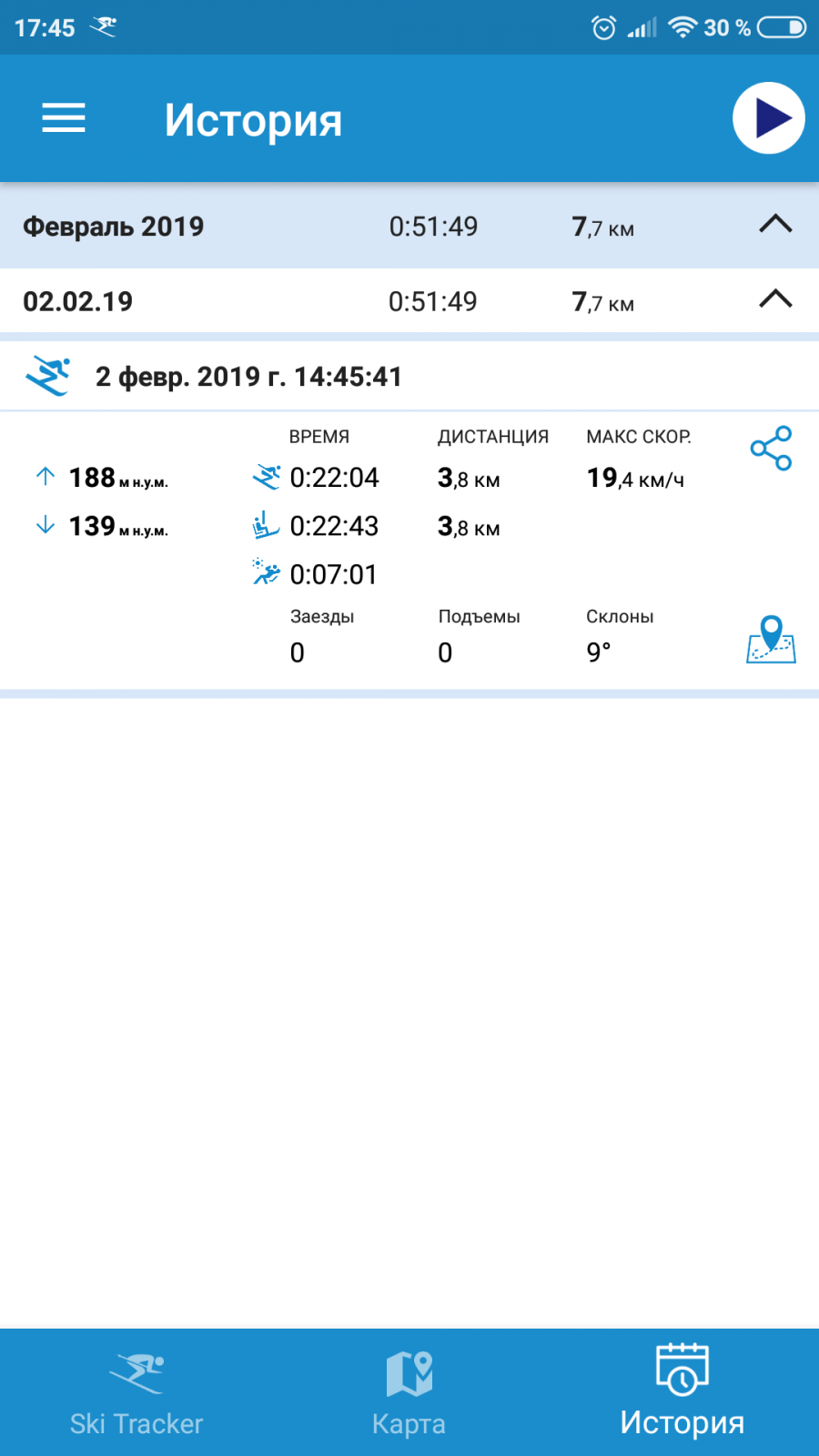Screen dimensions: 819x1456
Task: Open the hamburger drawer menu
Action: (x=64, y=118)
